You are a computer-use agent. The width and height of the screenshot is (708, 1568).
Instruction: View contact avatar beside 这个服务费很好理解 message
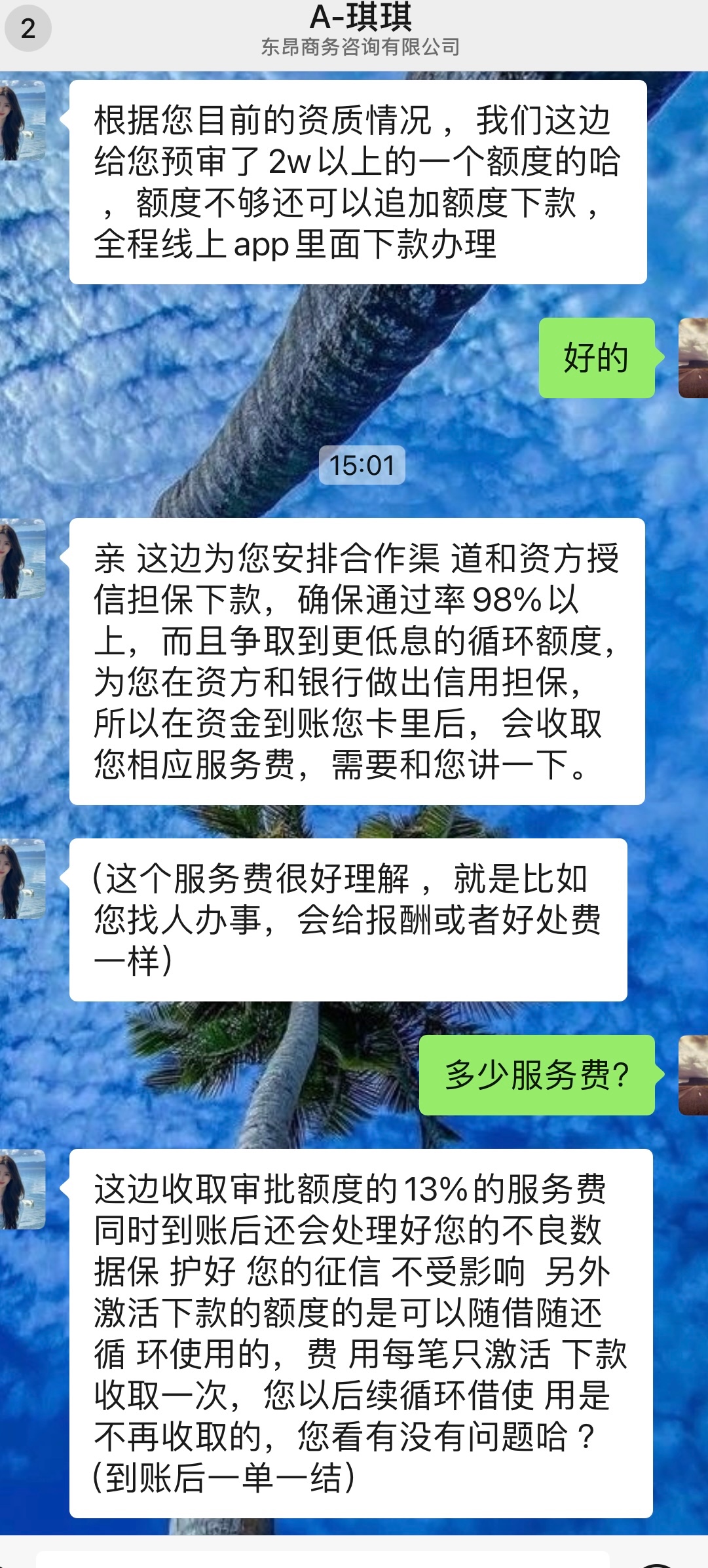23,879
